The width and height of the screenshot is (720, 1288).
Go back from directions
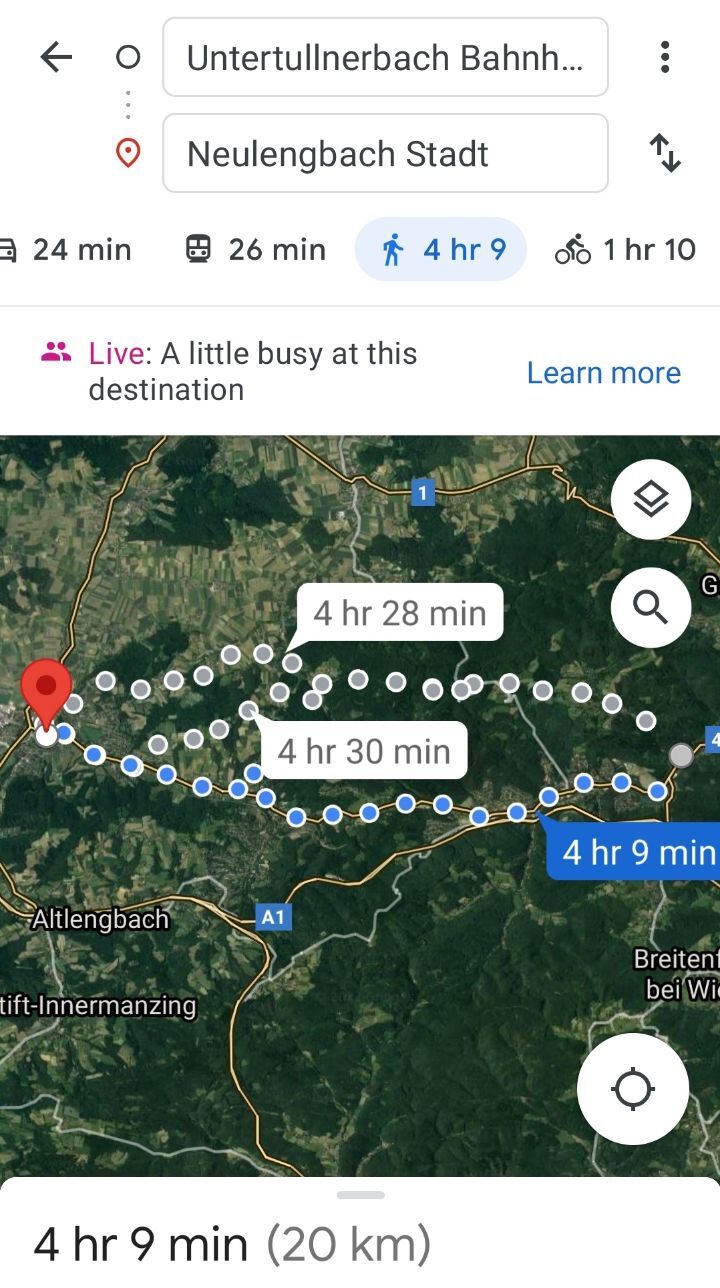pos(56,57)
